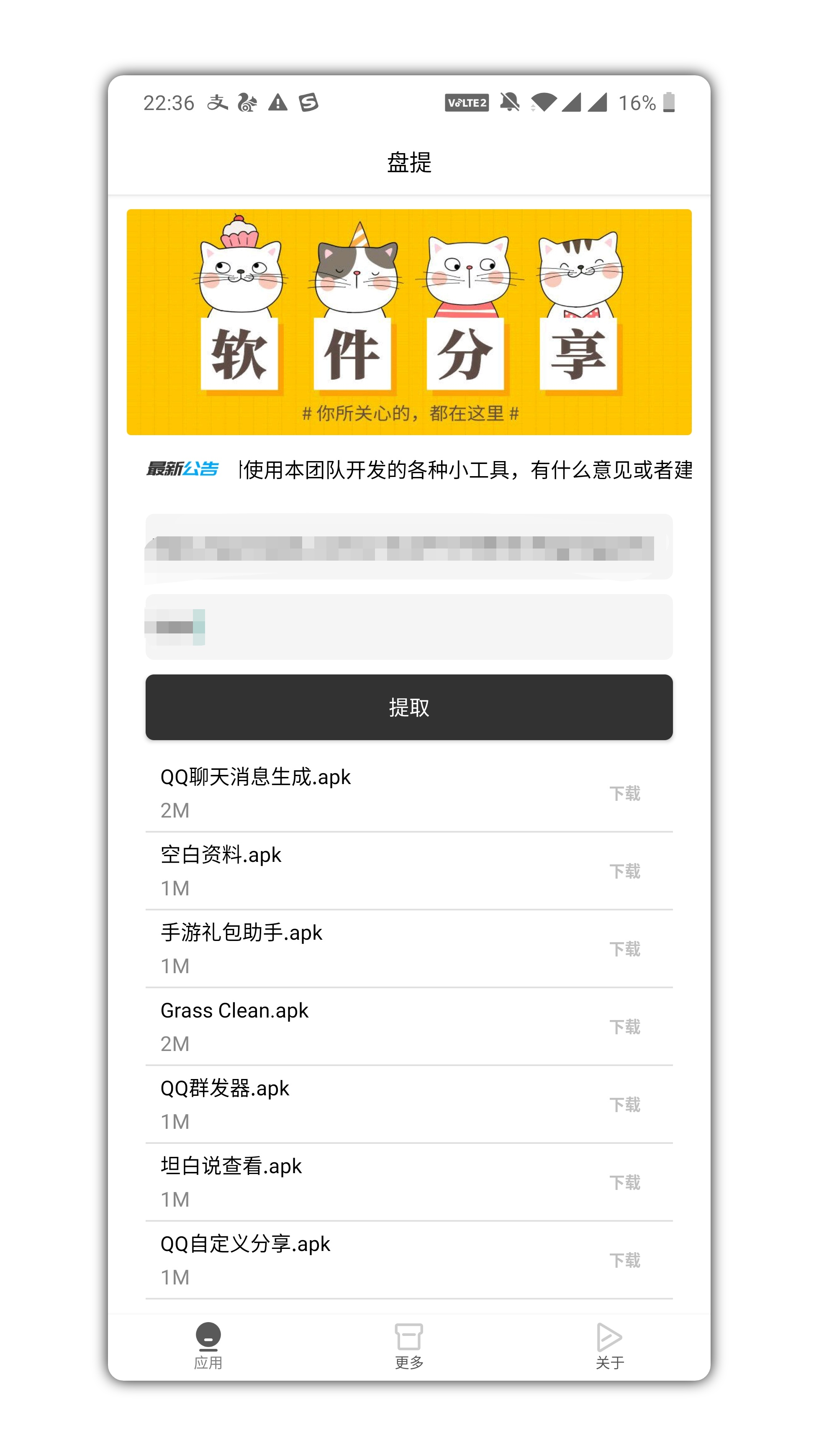
Task: Open the 关于 tab
Action: click(x=609, y=1345)
